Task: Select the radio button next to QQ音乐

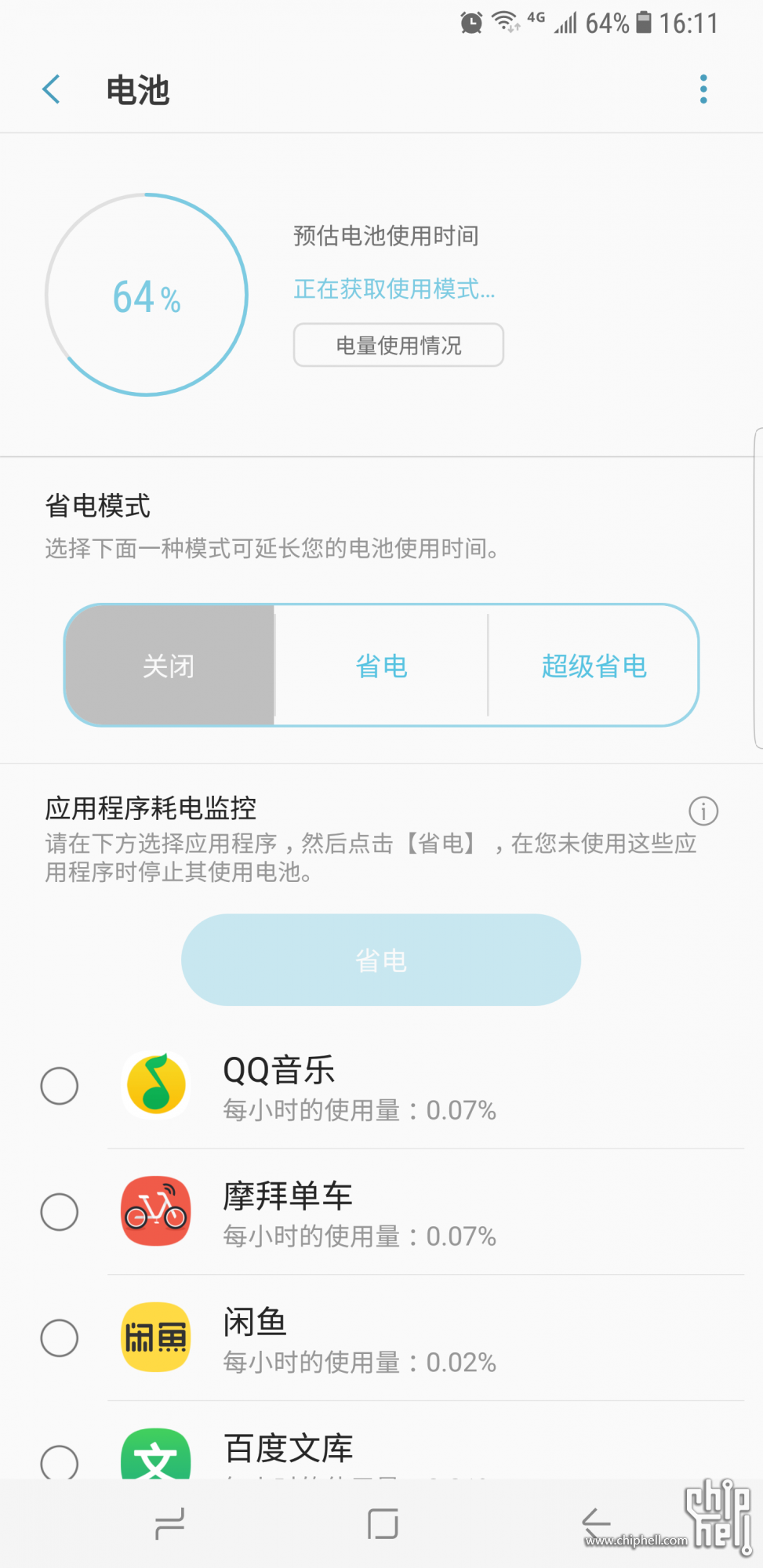Action: (x=59, y=1087)
